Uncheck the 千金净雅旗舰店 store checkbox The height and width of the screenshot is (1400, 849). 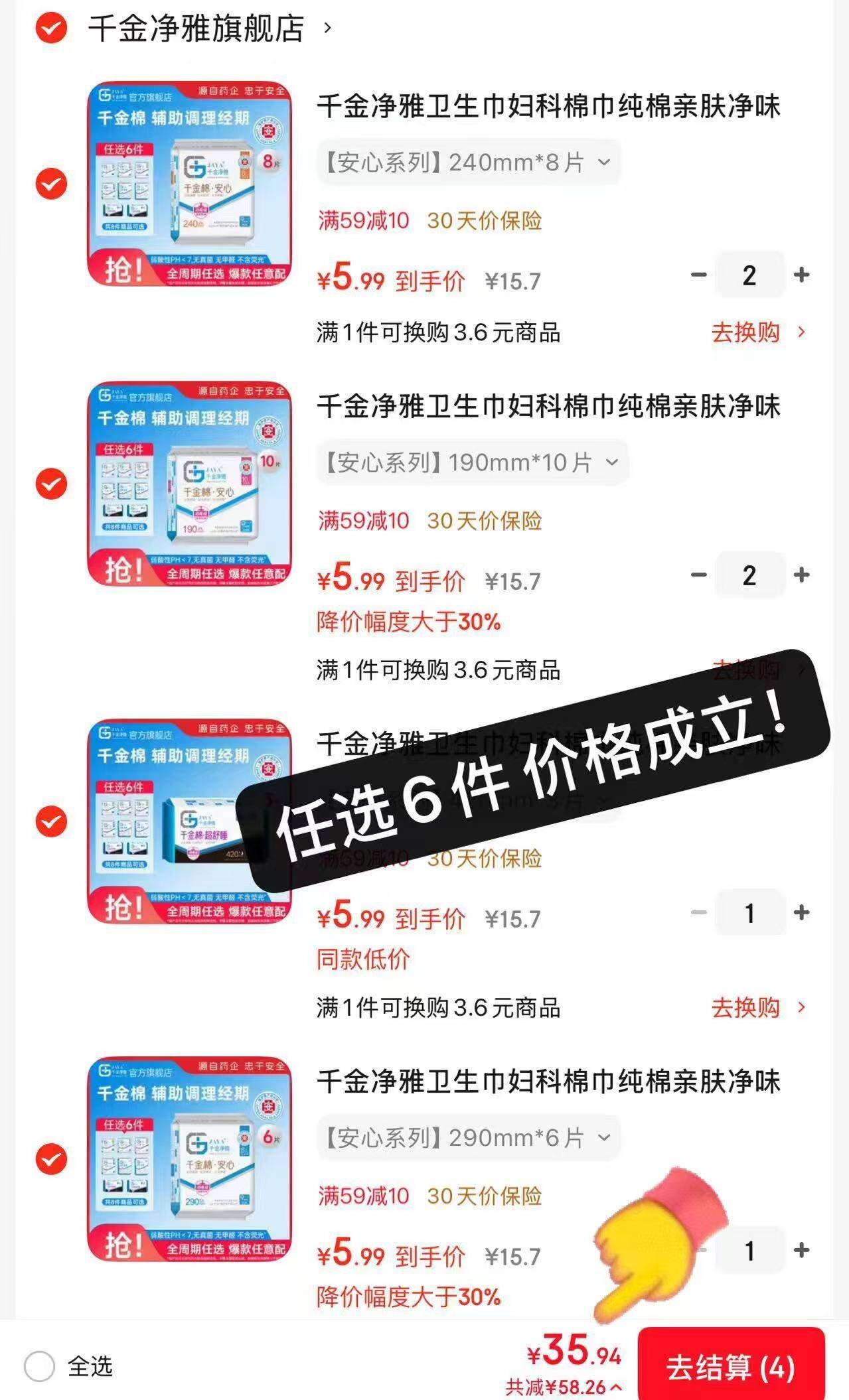click(51, 29)
